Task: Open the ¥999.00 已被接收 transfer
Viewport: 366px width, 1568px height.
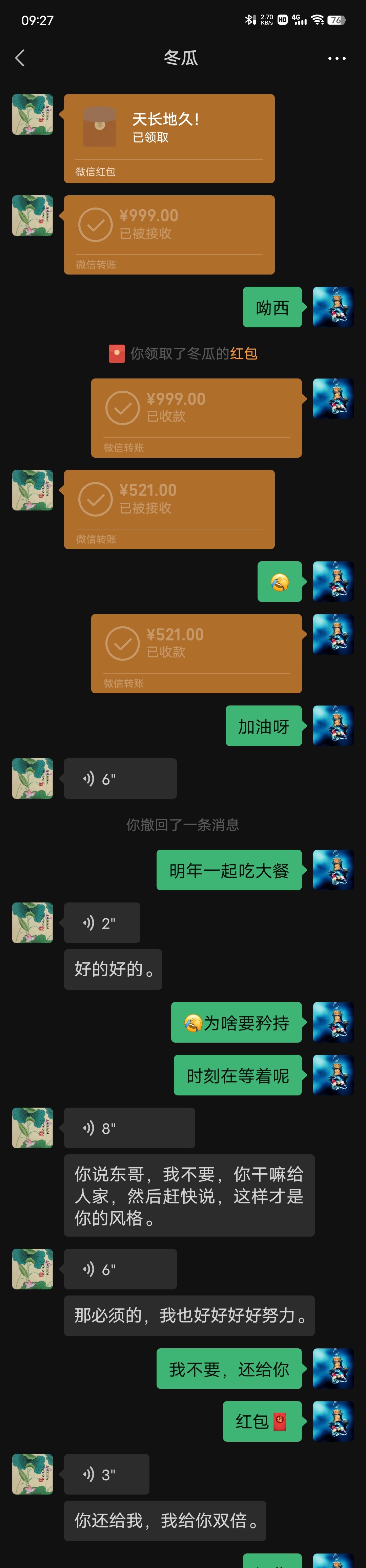Action: tap(169, 234)
